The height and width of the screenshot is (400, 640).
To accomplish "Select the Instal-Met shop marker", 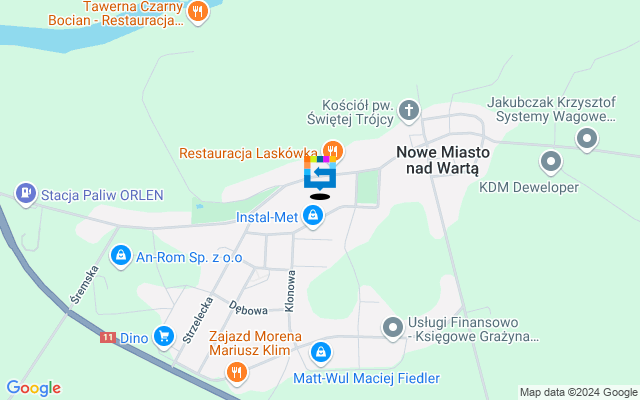I will pyautogui.click(x=315, y=216).
